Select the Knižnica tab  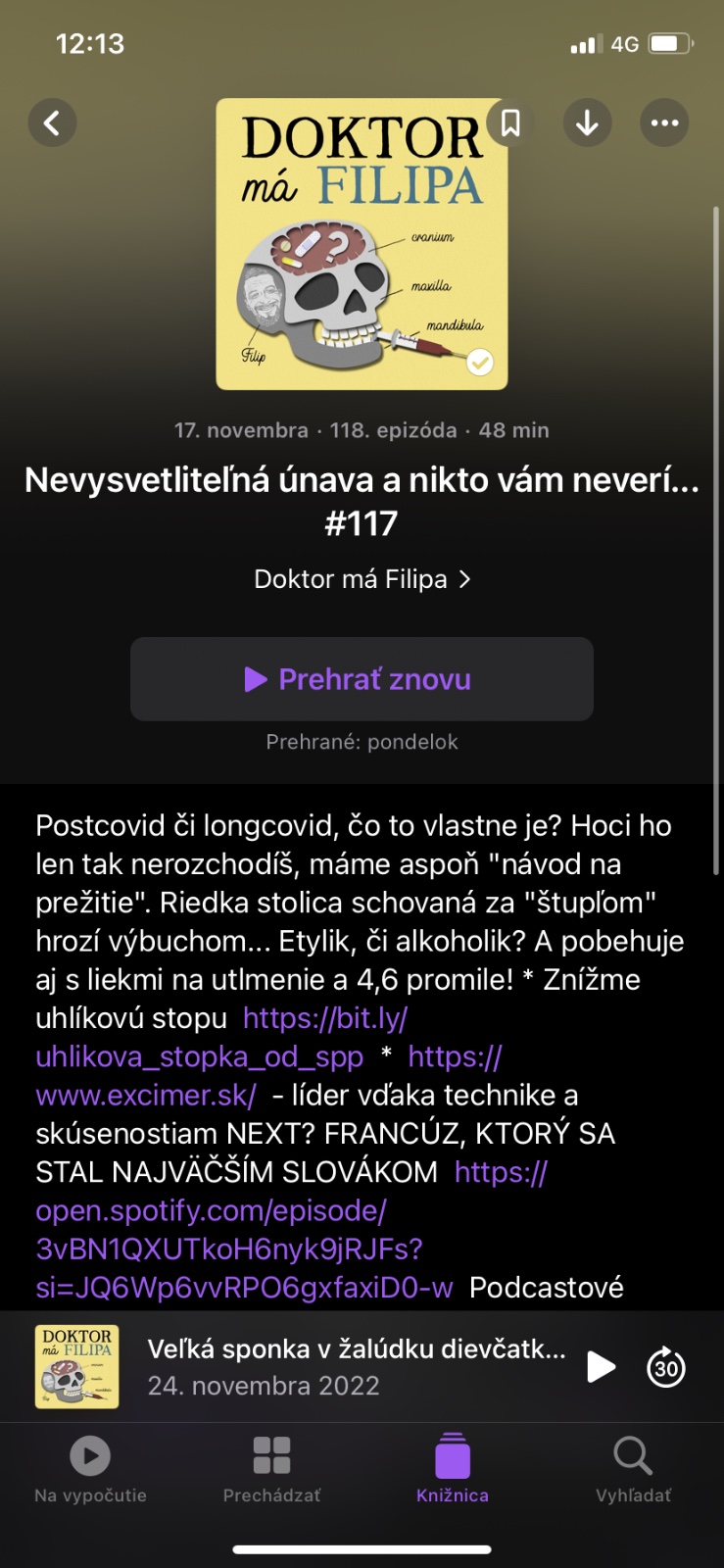453,1469
